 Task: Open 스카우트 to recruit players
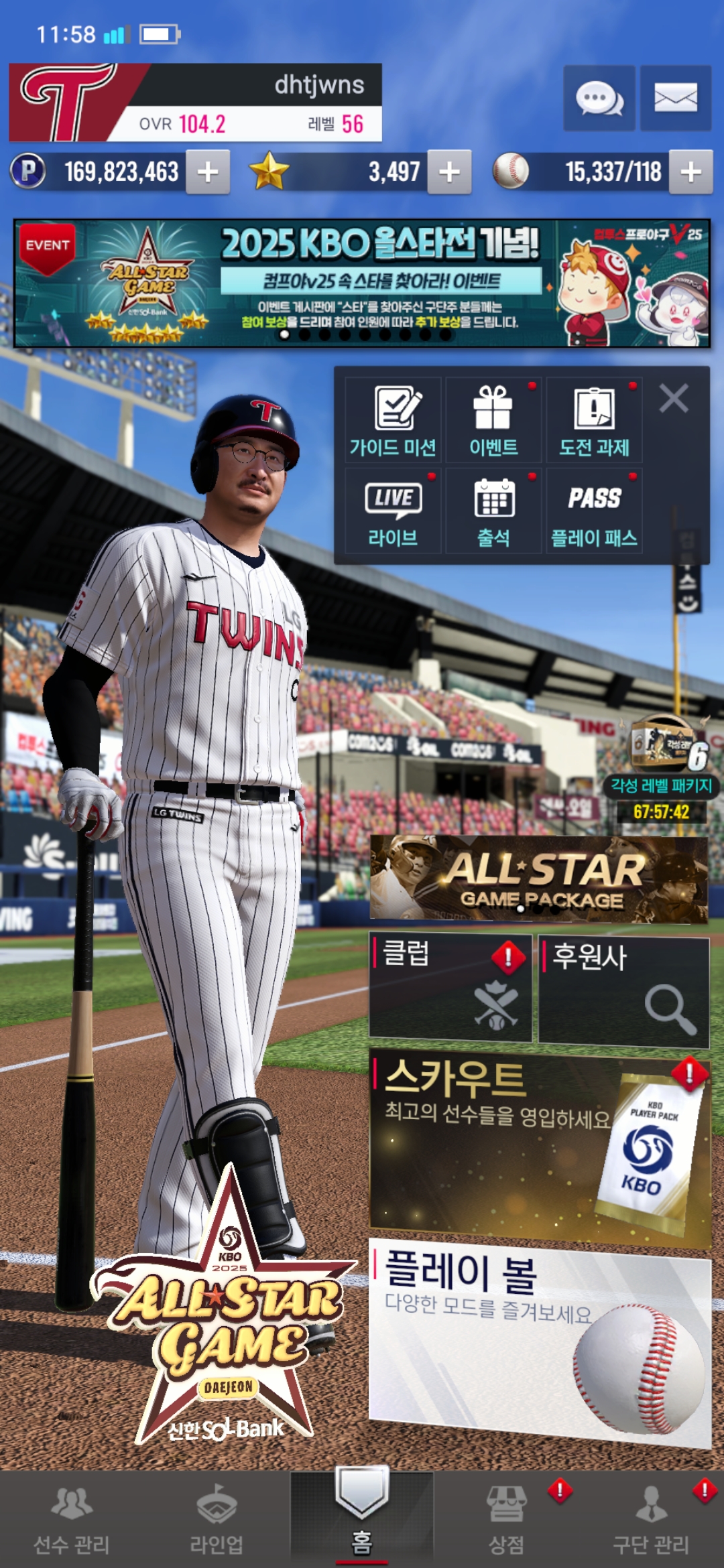pos(539,1147)
